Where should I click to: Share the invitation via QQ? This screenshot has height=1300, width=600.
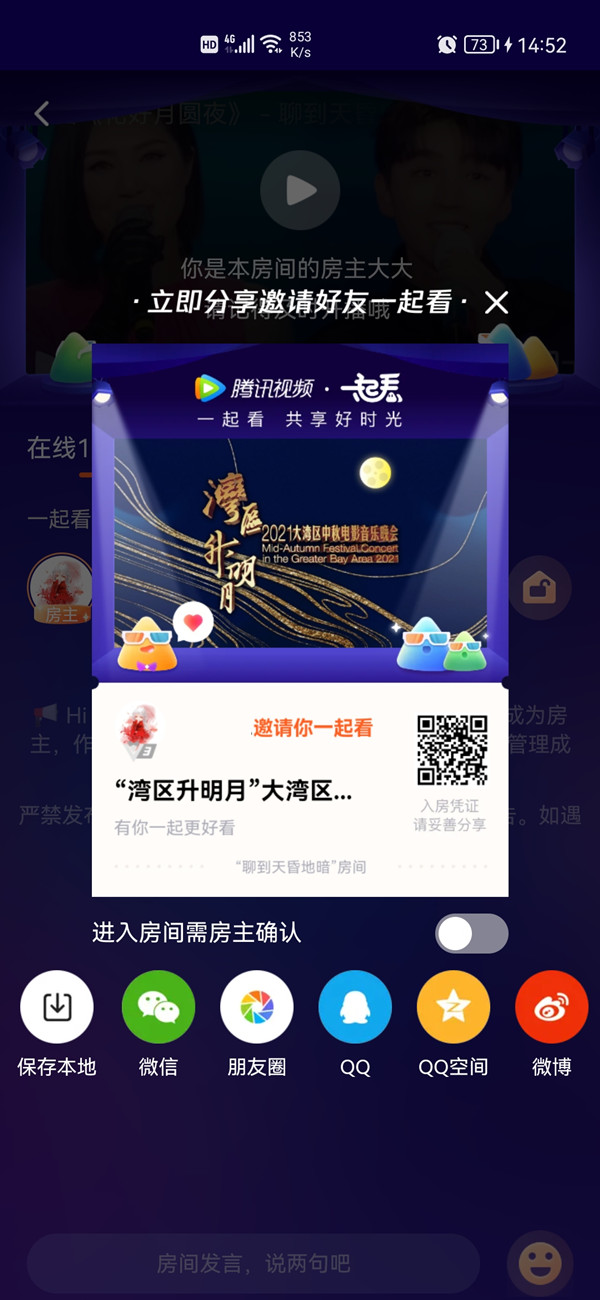355,1007
